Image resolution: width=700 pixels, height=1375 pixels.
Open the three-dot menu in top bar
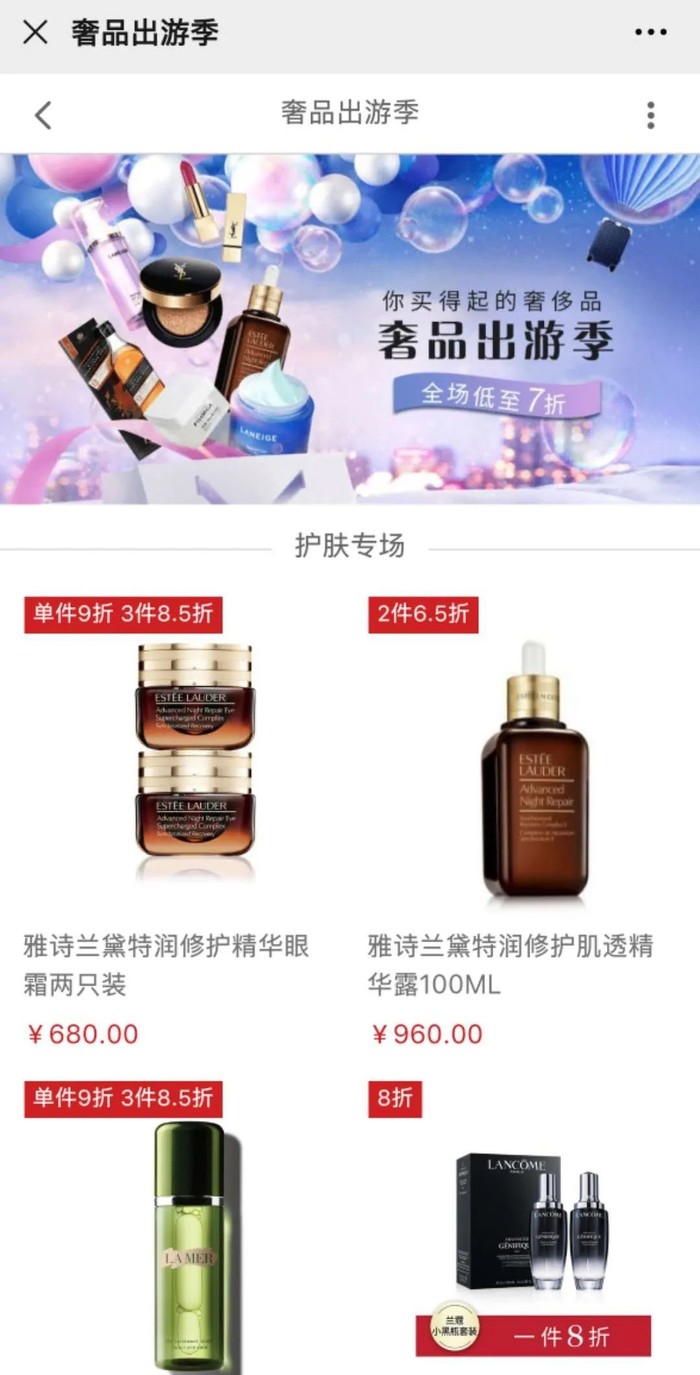click(x=650, y=32)
